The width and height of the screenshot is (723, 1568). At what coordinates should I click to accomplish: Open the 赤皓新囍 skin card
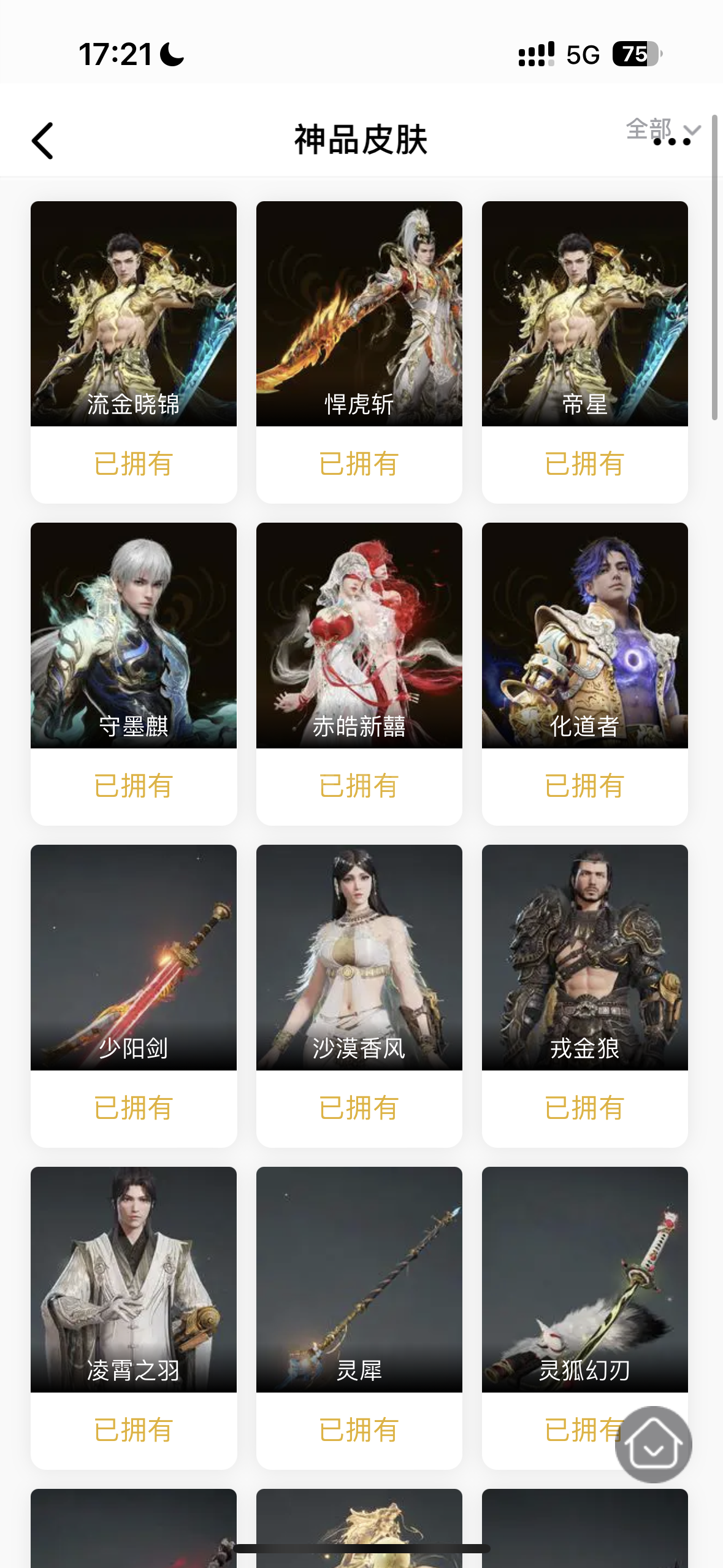click(x=359, y=674)
